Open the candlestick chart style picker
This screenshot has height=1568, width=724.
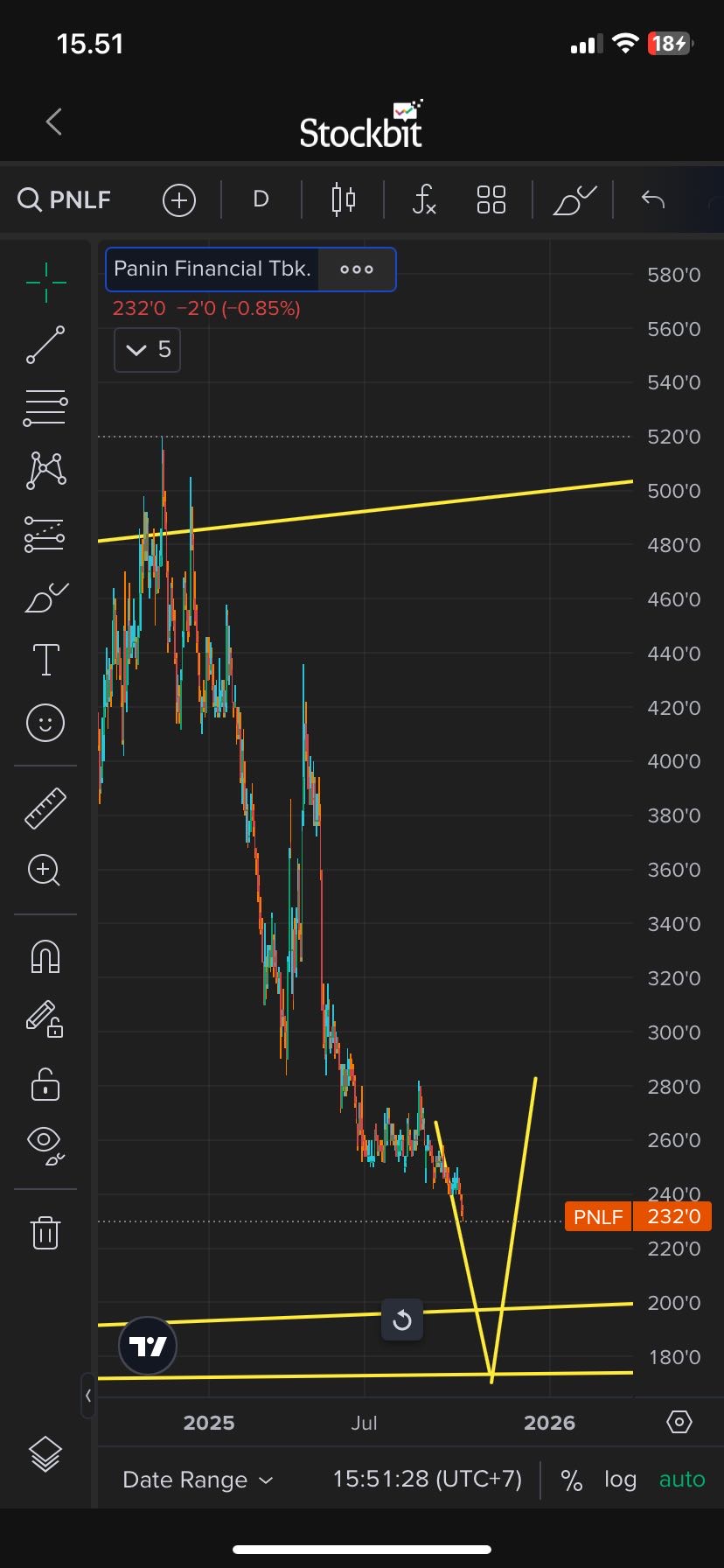pos(344,199)
